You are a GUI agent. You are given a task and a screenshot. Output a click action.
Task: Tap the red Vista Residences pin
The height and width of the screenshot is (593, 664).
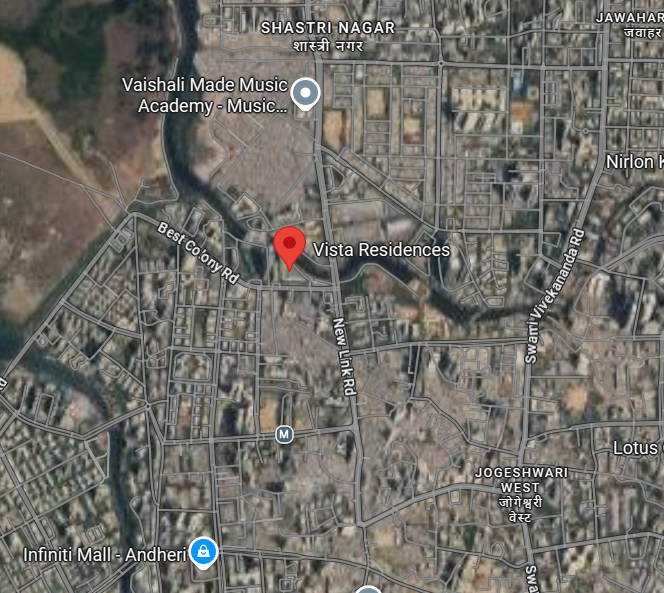click(289, 246)
